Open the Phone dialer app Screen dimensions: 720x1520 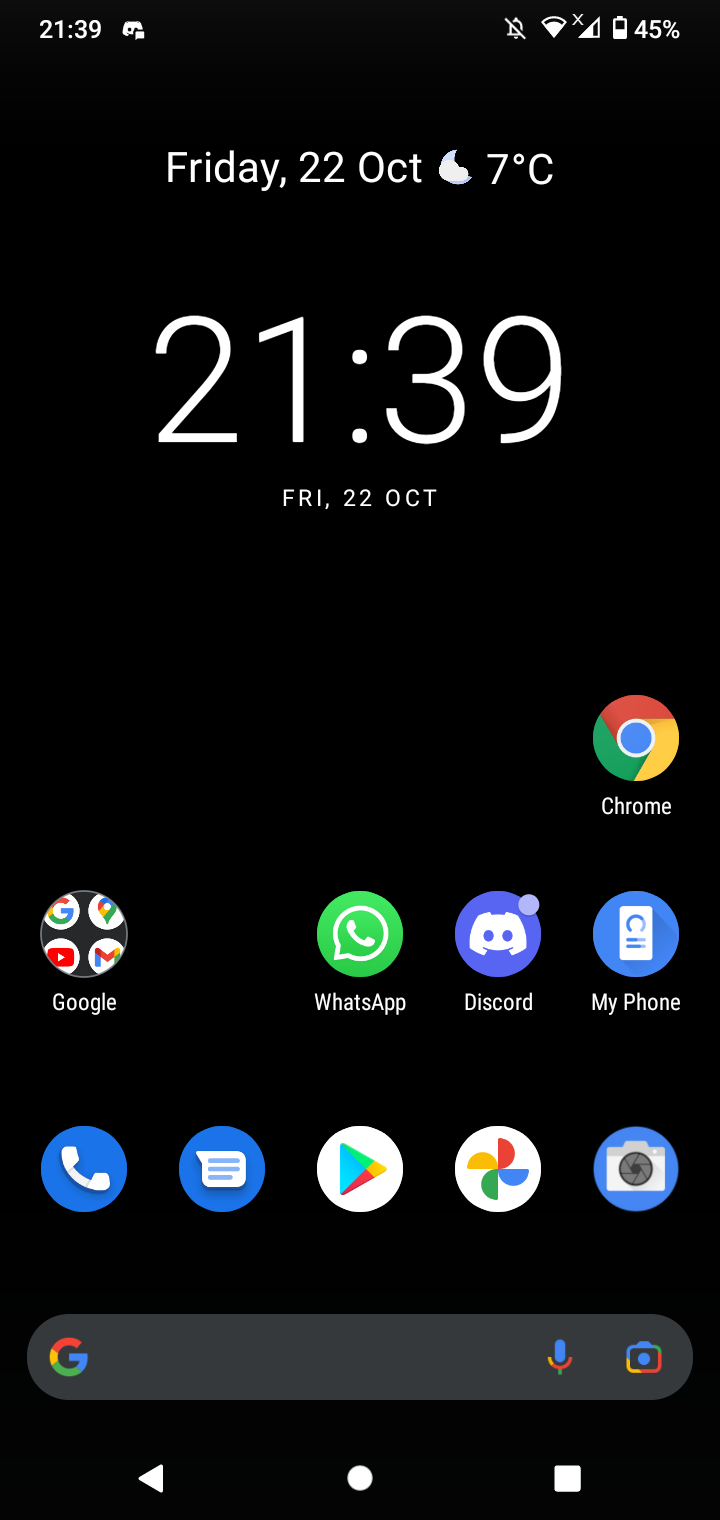coord(84,1169)
